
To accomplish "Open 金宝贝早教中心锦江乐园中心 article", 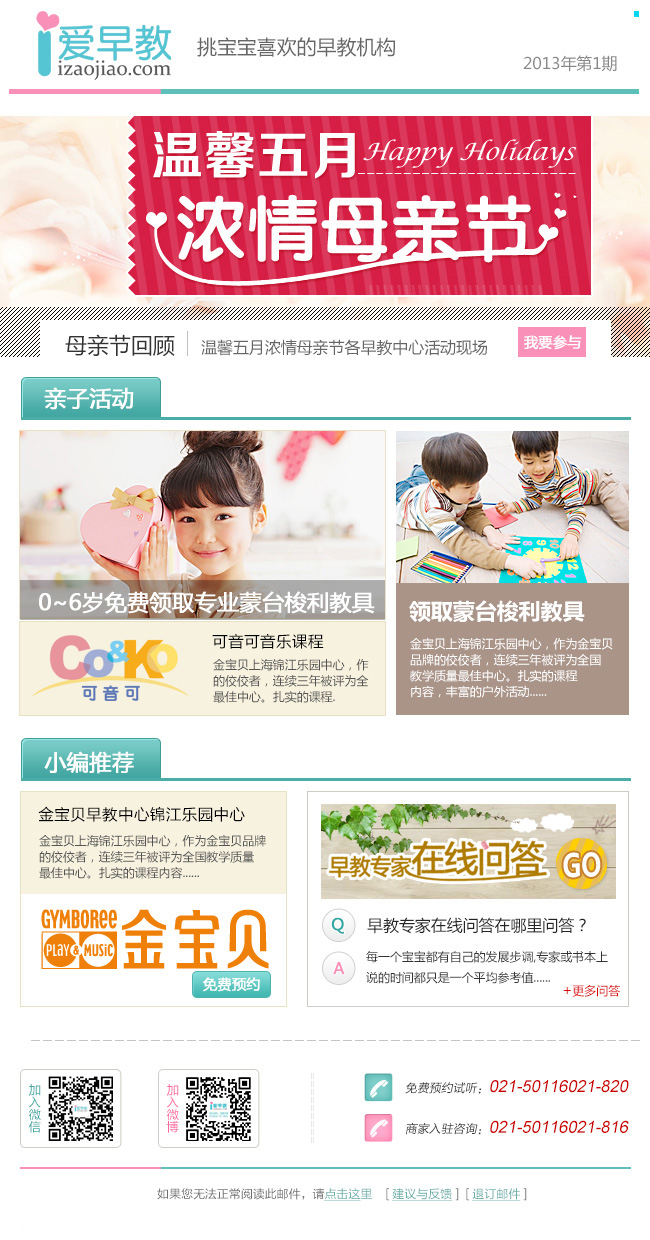I will pos(141,815).
